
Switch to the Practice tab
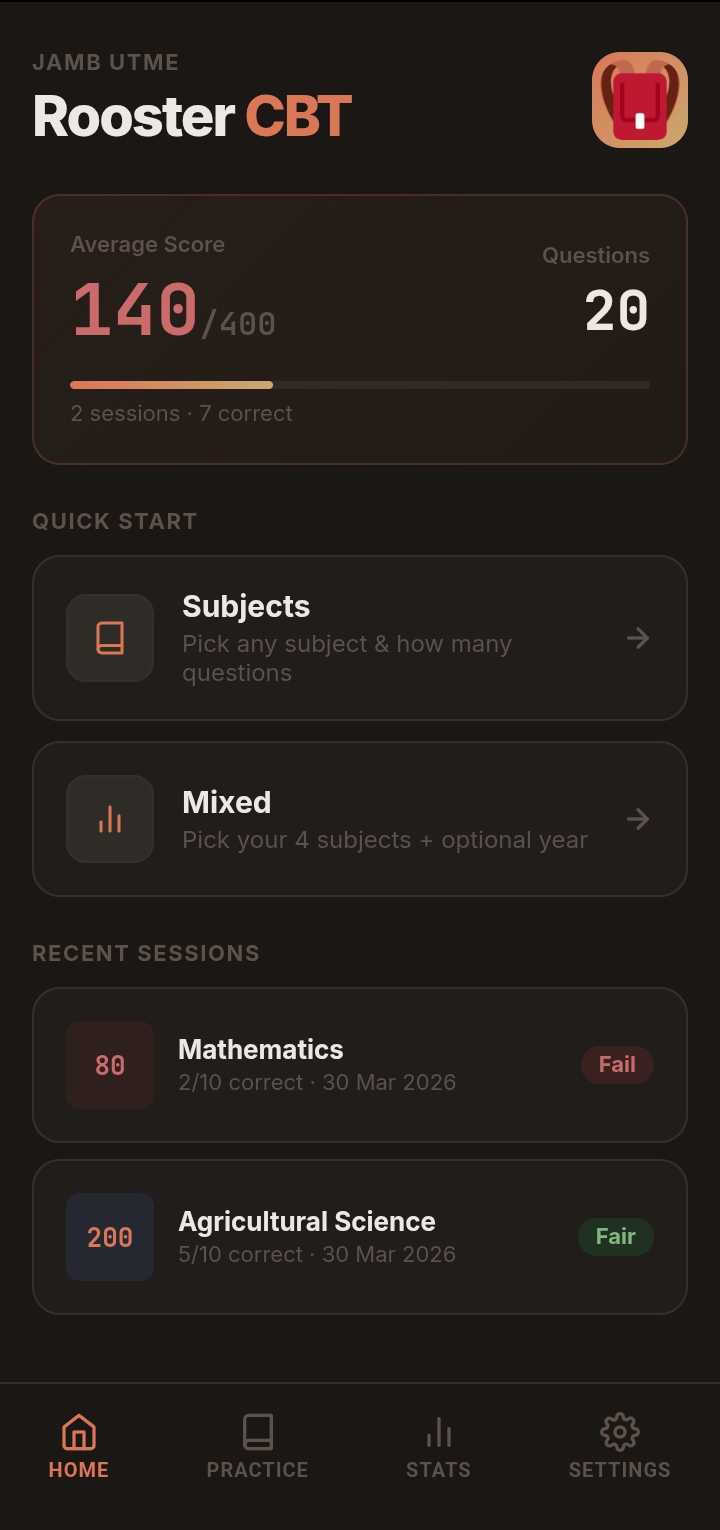point(257,1447)
